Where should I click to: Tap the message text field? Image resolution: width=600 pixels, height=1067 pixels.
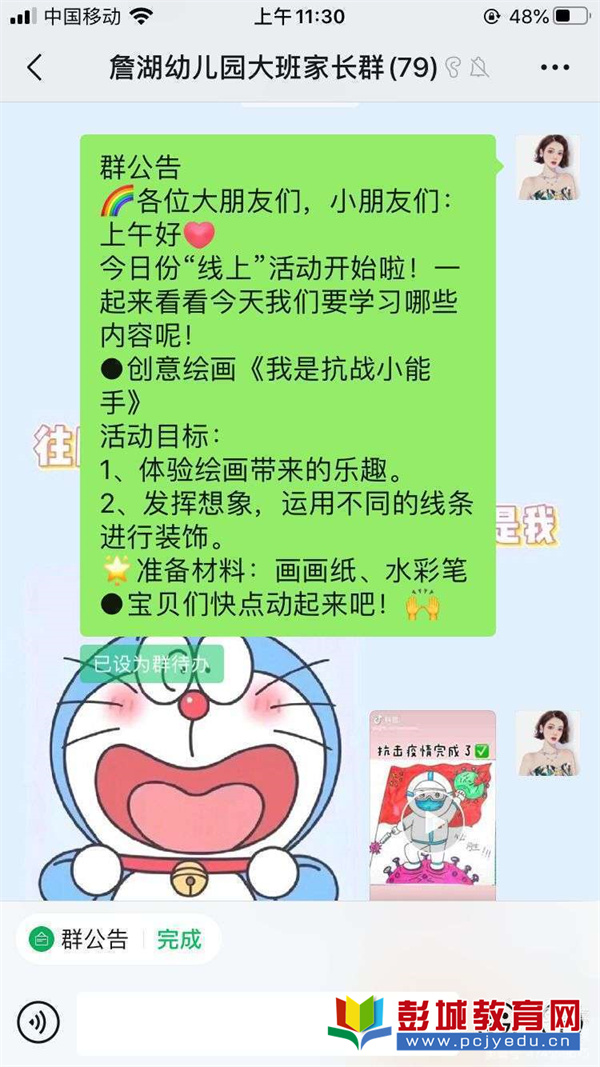[200, 1021]
